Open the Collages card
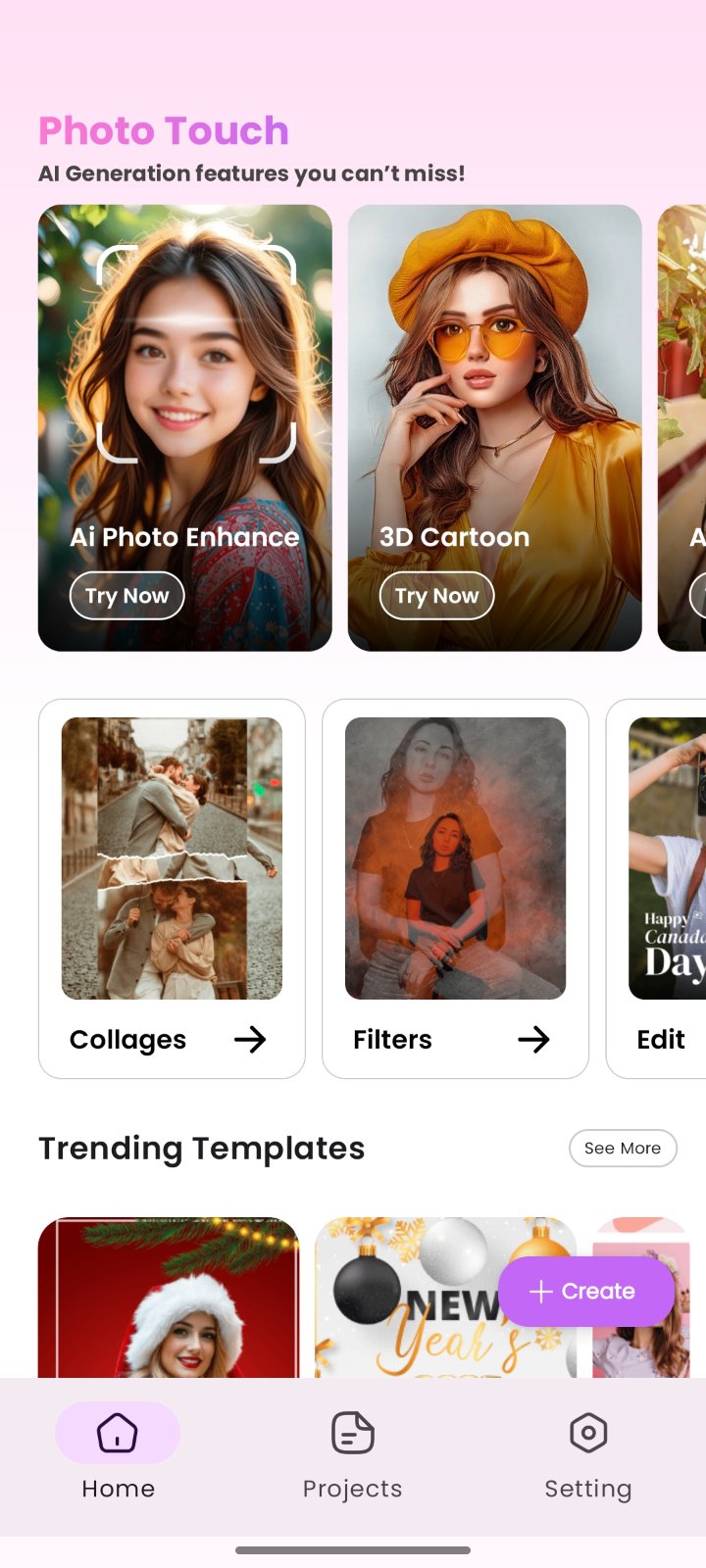This screenshot has height=1568, width=706. pyautogui.click(x=172, y=888)
